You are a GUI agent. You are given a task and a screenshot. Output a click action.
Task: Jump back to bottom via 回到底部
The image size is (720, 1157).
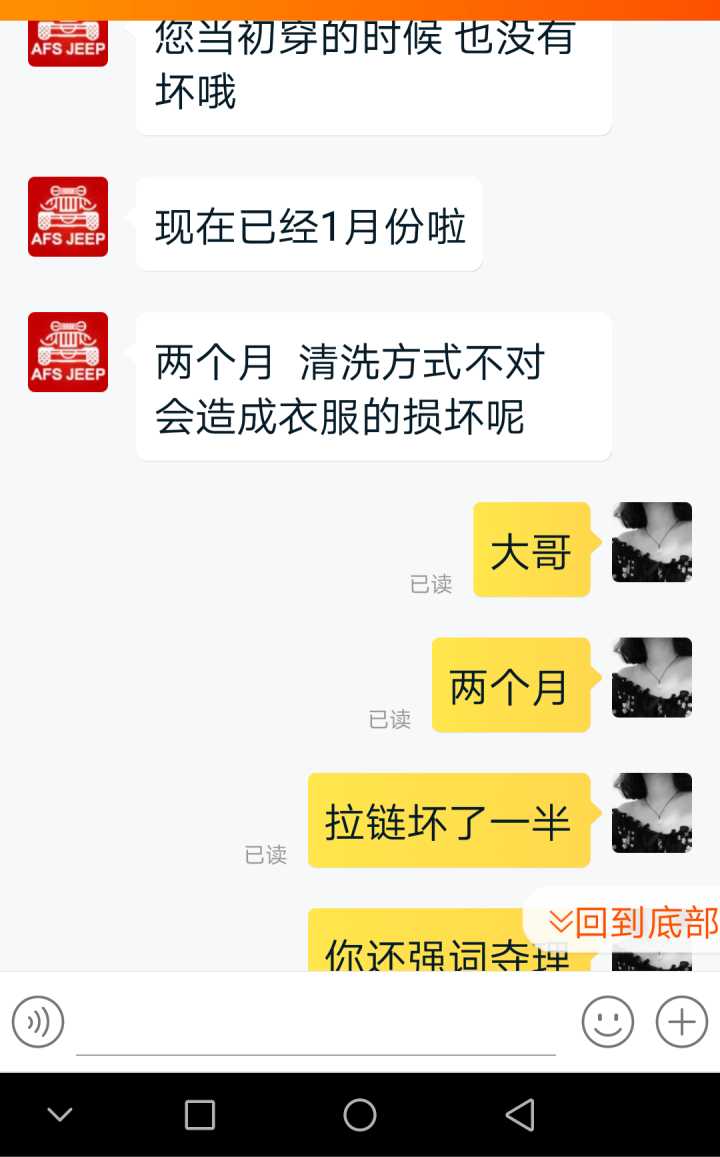pos(630,922)
